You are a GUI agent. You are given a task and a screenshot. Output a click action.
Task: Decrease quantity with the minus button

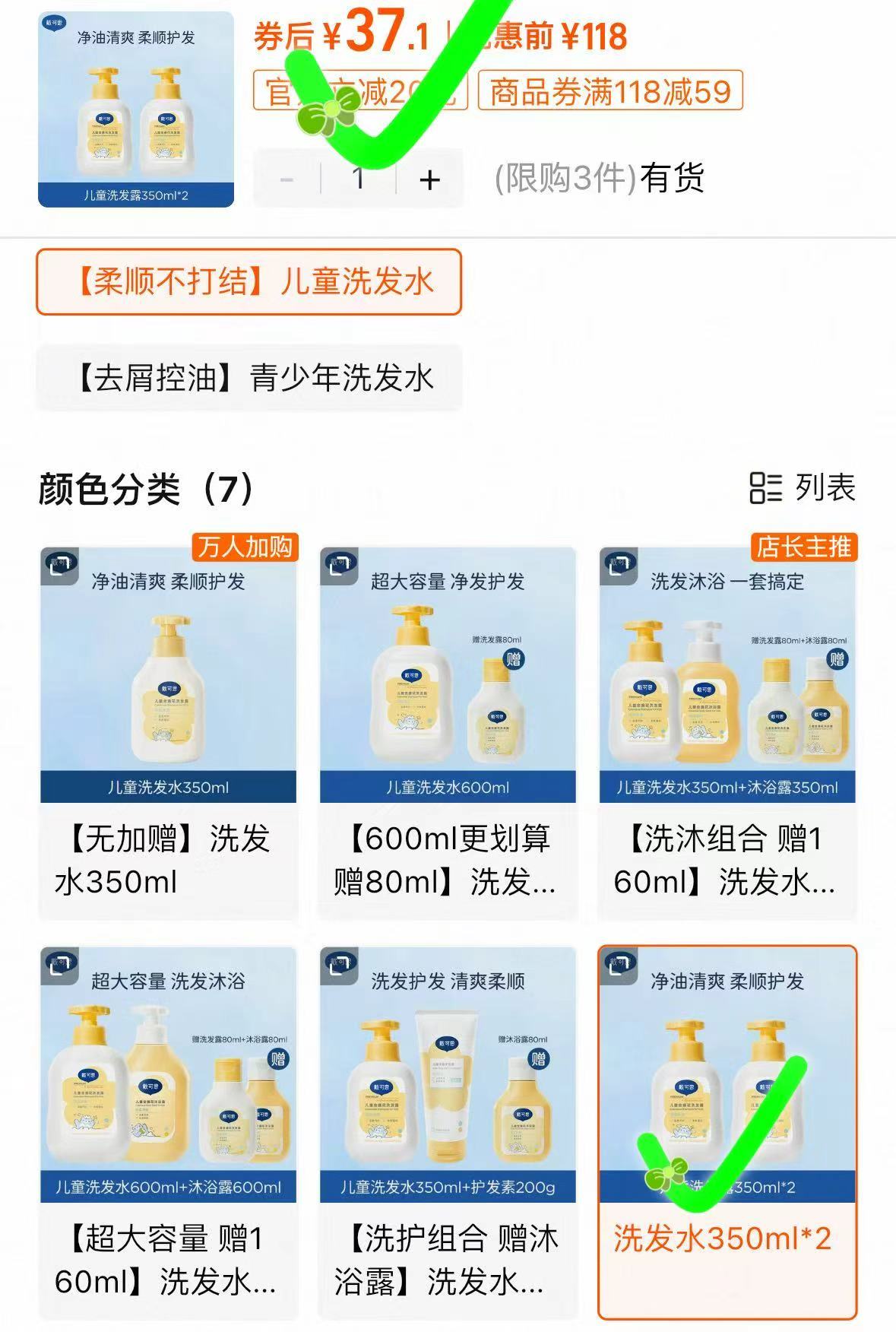(287, 178)
